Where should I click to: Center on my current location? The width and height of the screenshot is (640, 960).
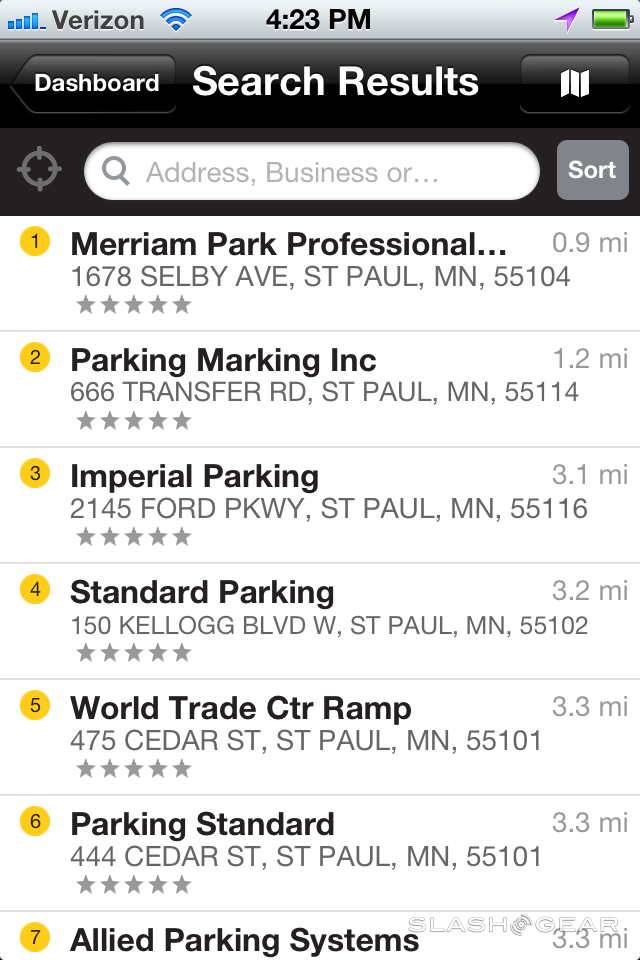click(40, 171)
